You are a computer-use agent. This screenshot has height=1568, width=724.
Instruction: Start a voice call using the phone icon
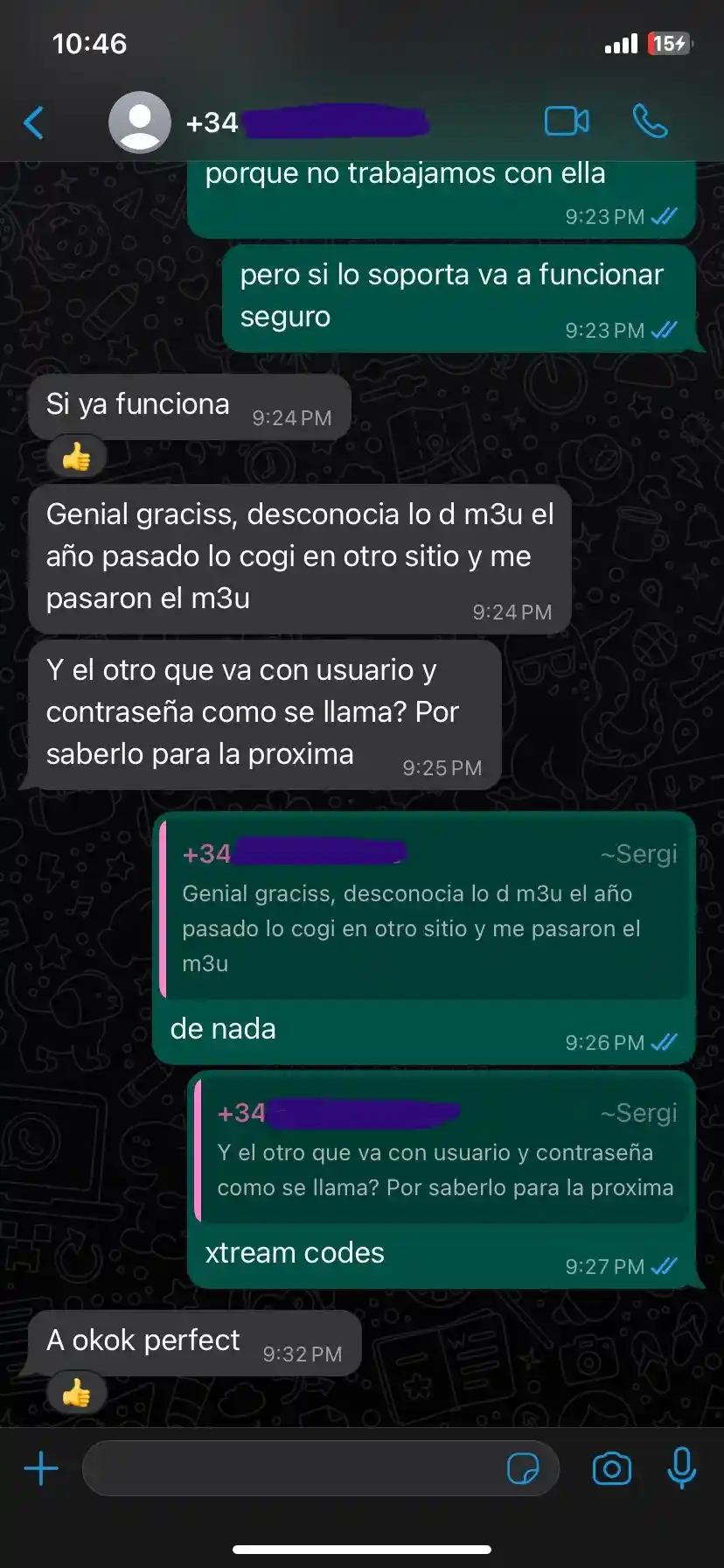(652, 121)
